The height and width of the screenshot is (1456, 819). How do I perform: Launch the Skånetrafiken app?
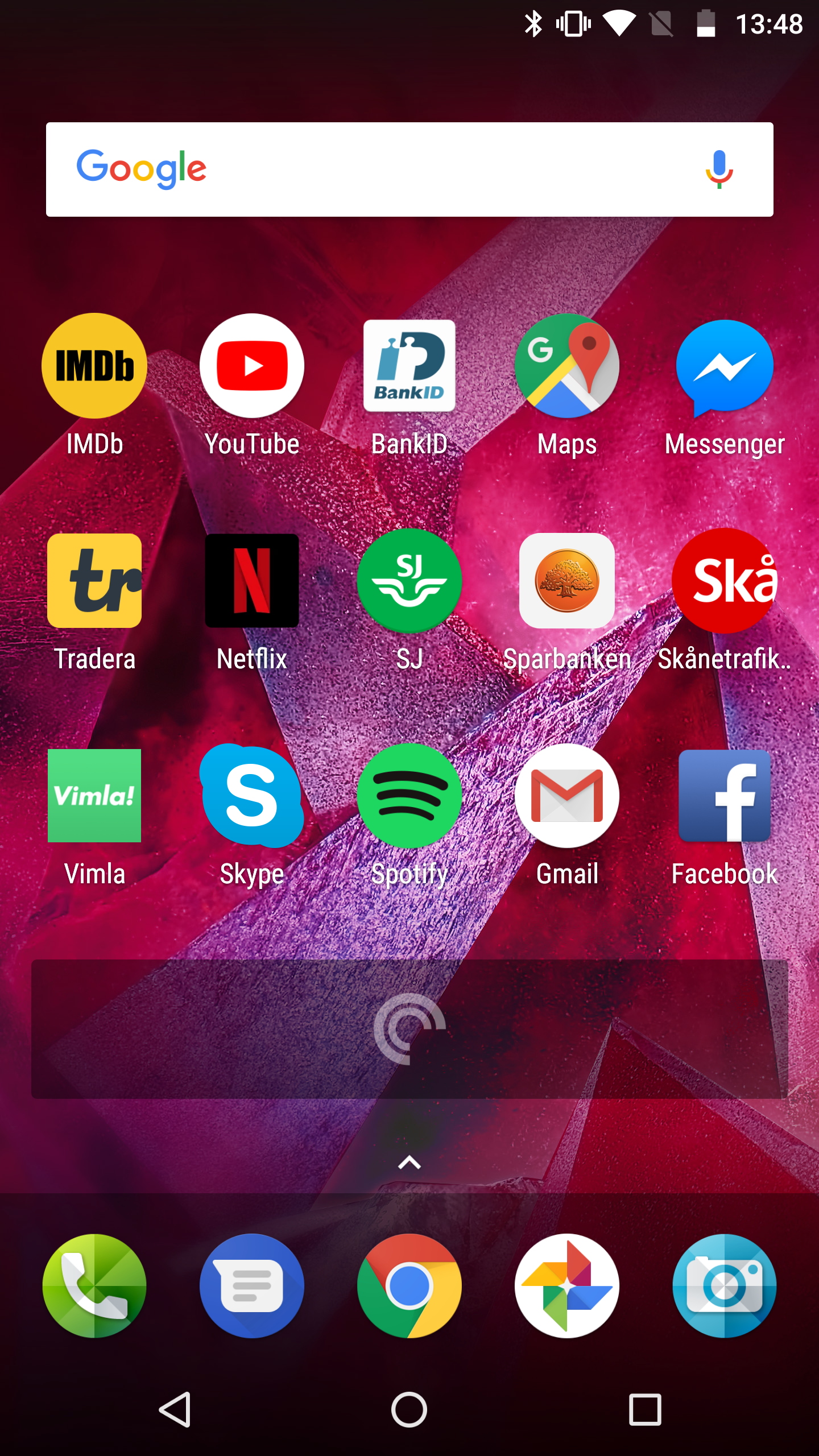pos(725,581)
